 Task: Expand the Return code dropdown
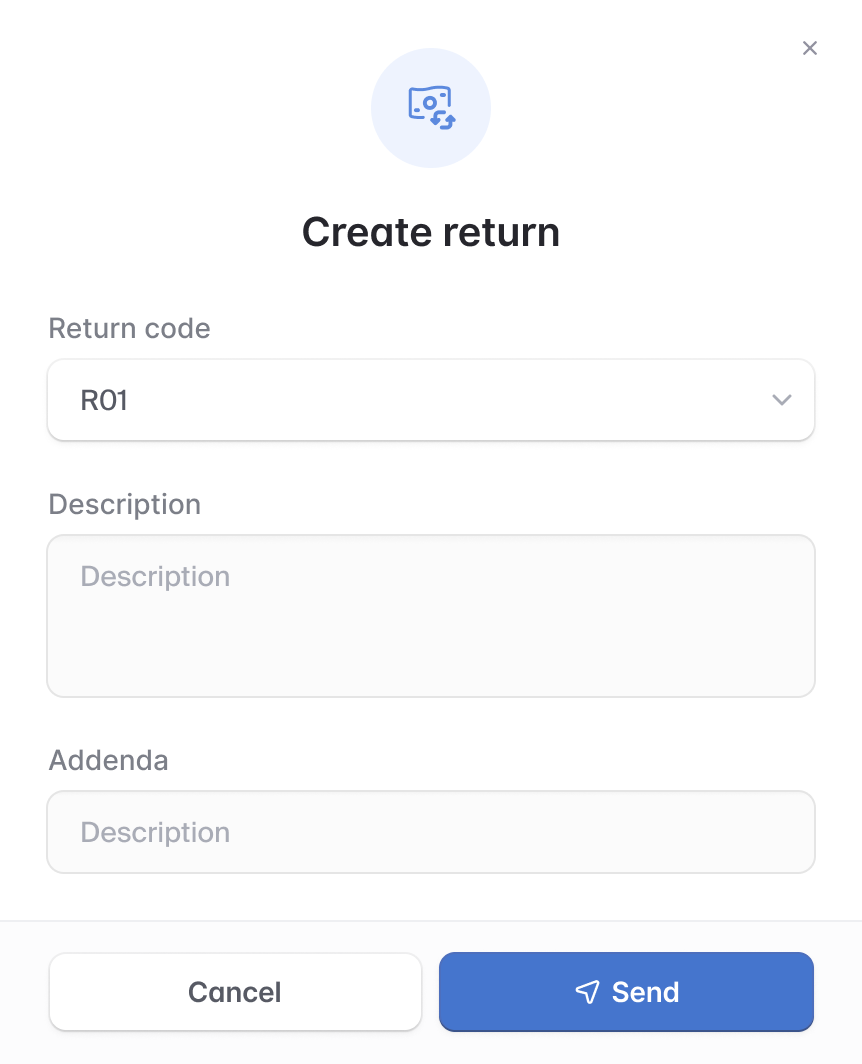431,400
